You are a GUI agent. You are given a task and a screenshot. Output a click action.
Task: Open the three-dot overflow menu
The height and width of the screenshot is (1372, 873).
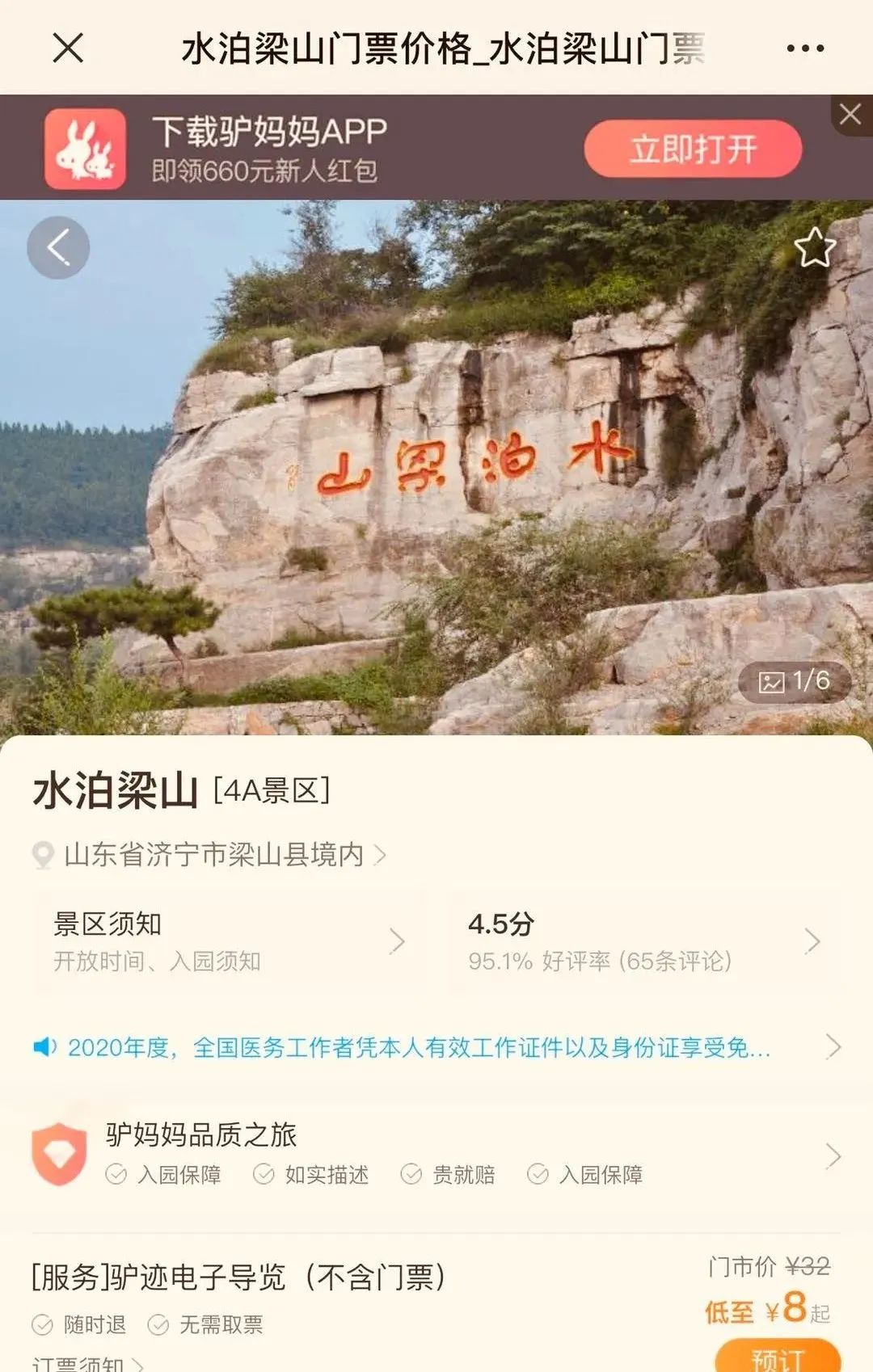[x=805, y=48]
